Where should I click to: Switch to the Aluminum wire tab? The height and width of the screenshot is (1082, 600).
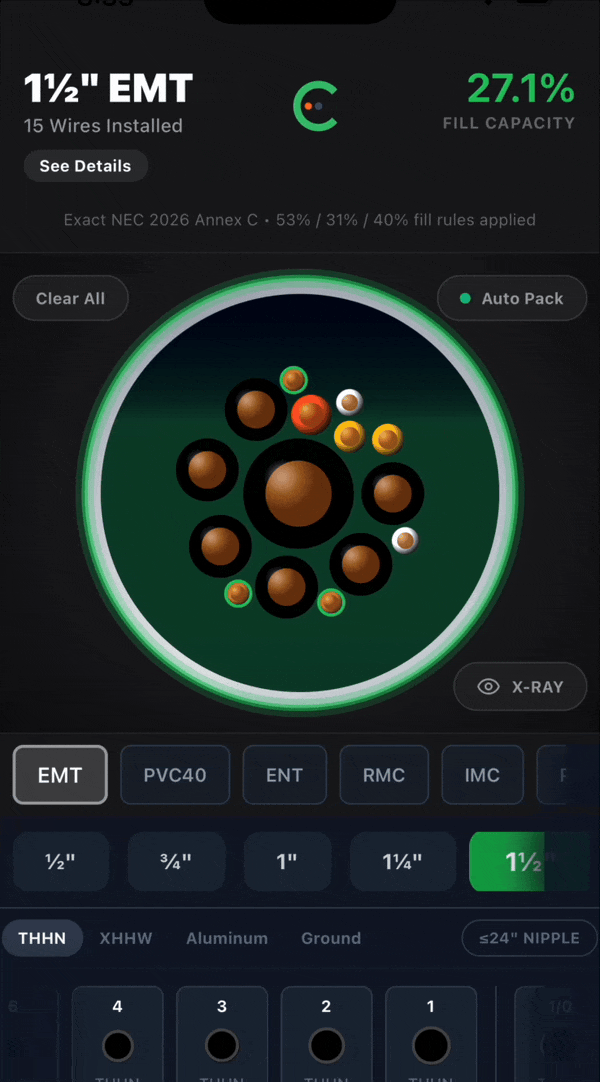227,938
